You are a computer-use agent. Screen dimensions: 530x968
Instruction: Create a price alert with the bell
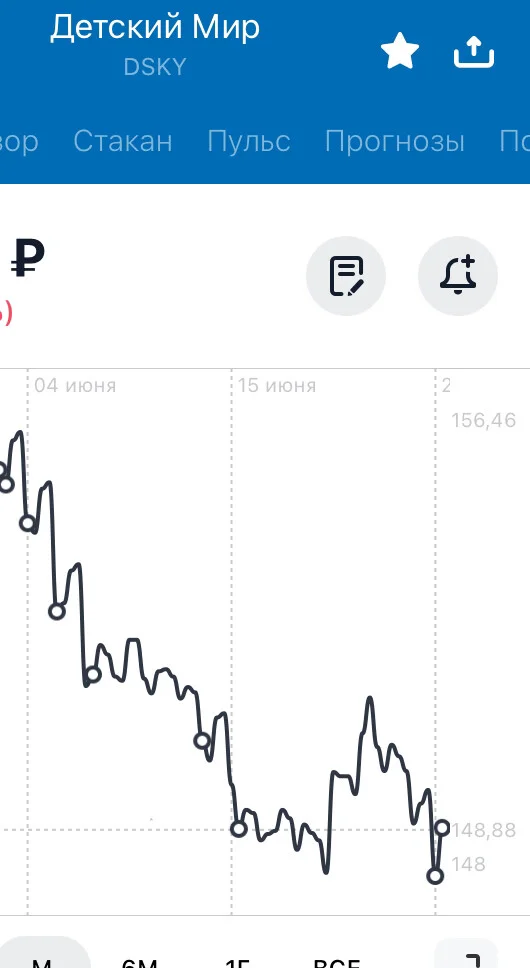point(458,276)
